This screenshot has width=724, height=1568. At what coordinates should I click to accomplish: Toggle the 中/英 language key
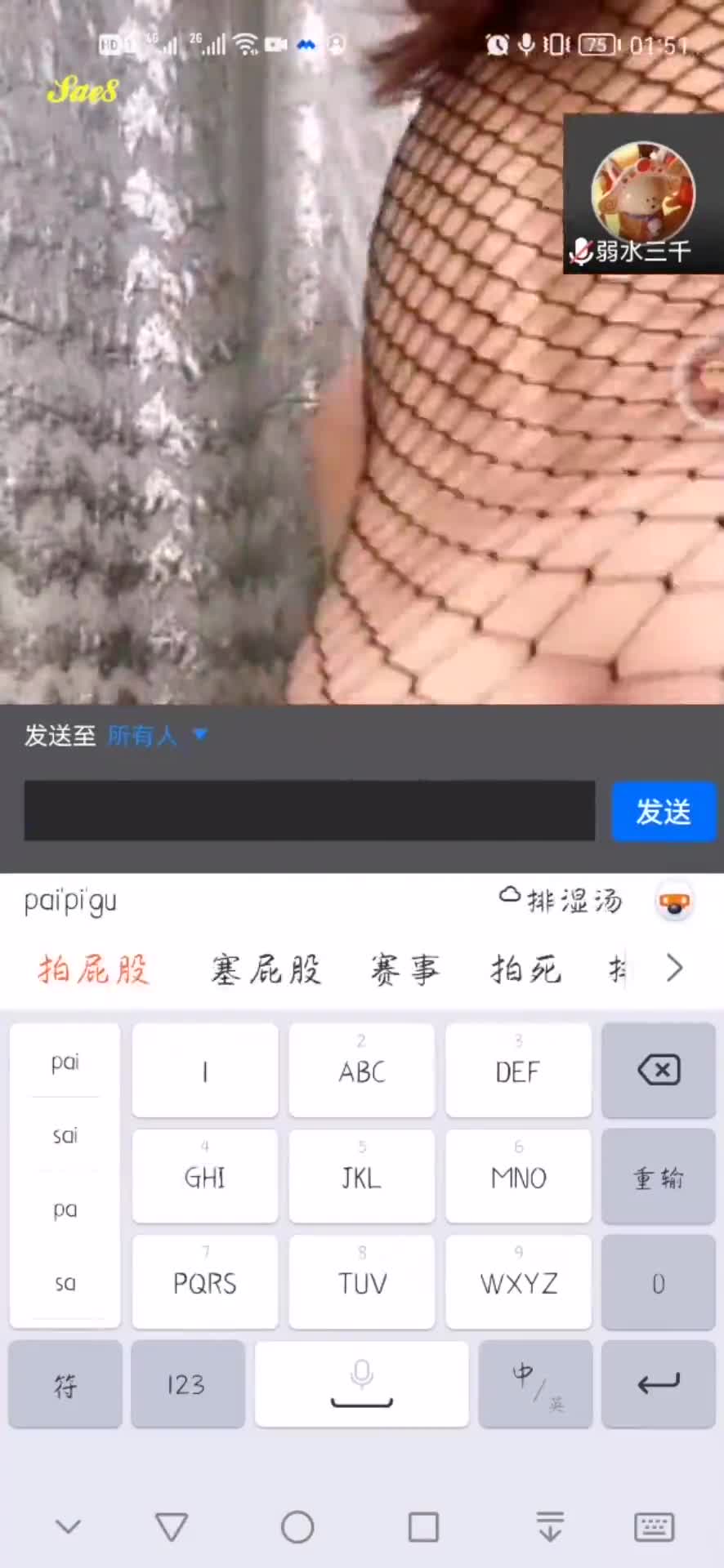pyautogui.click(x=535, y=1384)
